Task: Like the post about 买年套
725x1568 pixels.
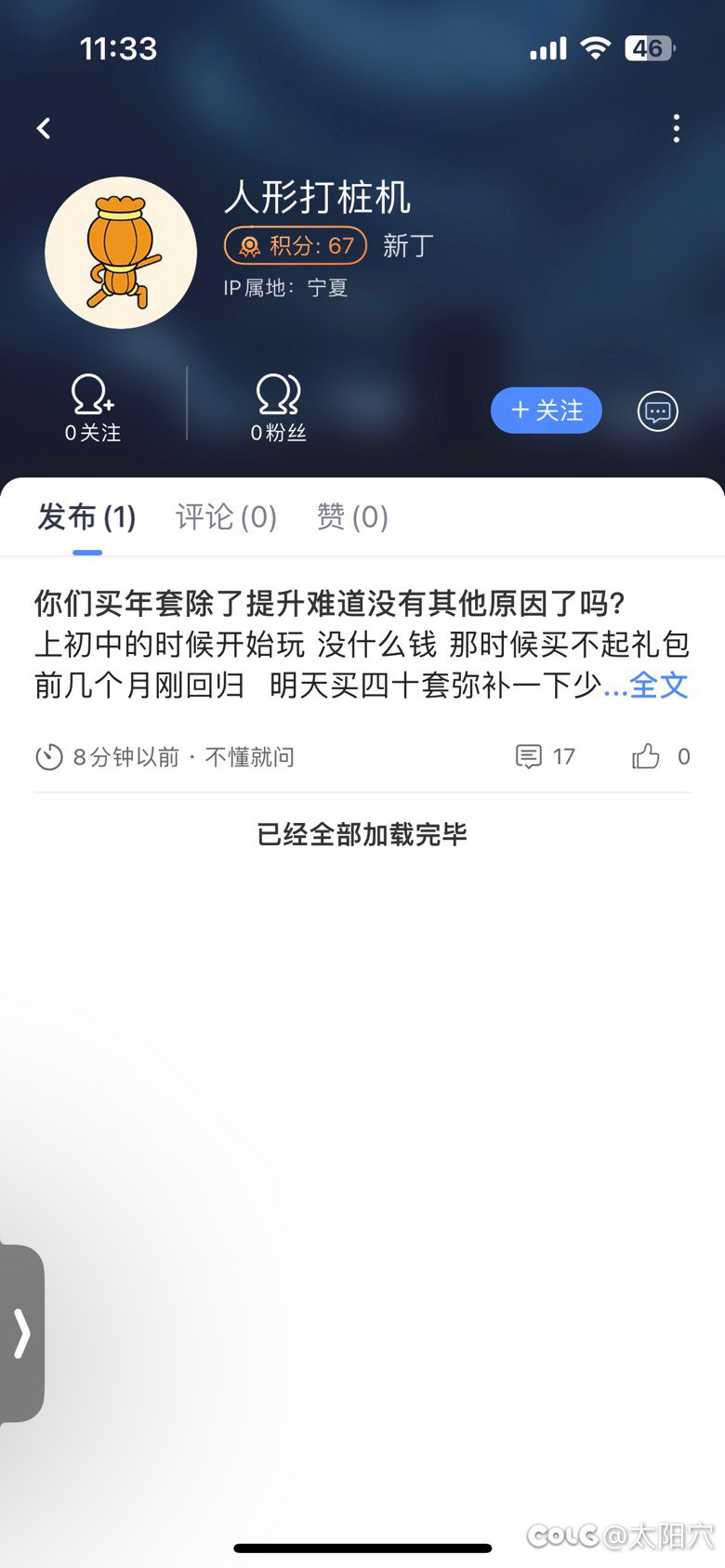Action: tap(647, 757)
